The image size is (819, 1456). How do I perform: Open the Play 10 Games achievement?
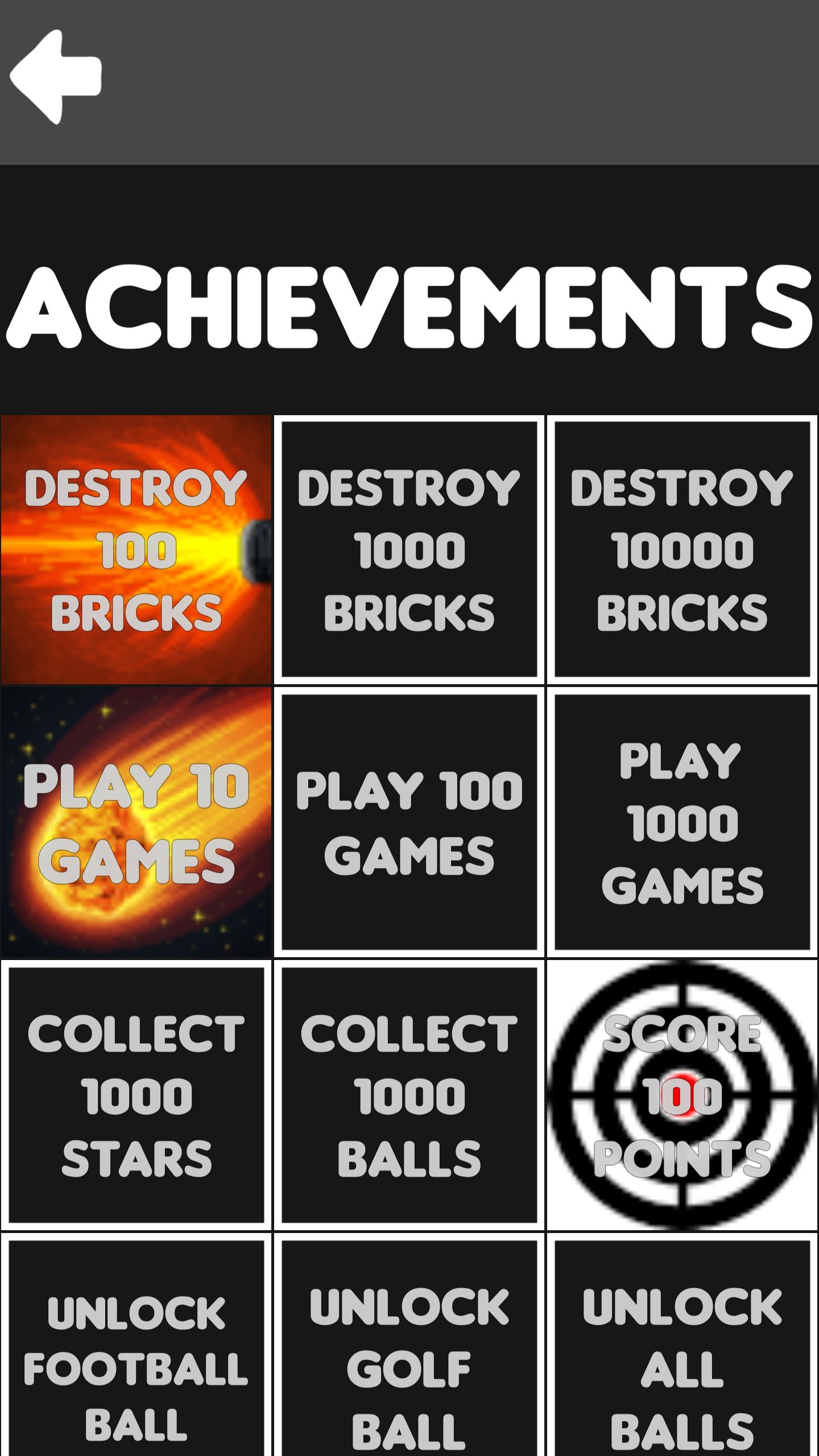(136, 822)
